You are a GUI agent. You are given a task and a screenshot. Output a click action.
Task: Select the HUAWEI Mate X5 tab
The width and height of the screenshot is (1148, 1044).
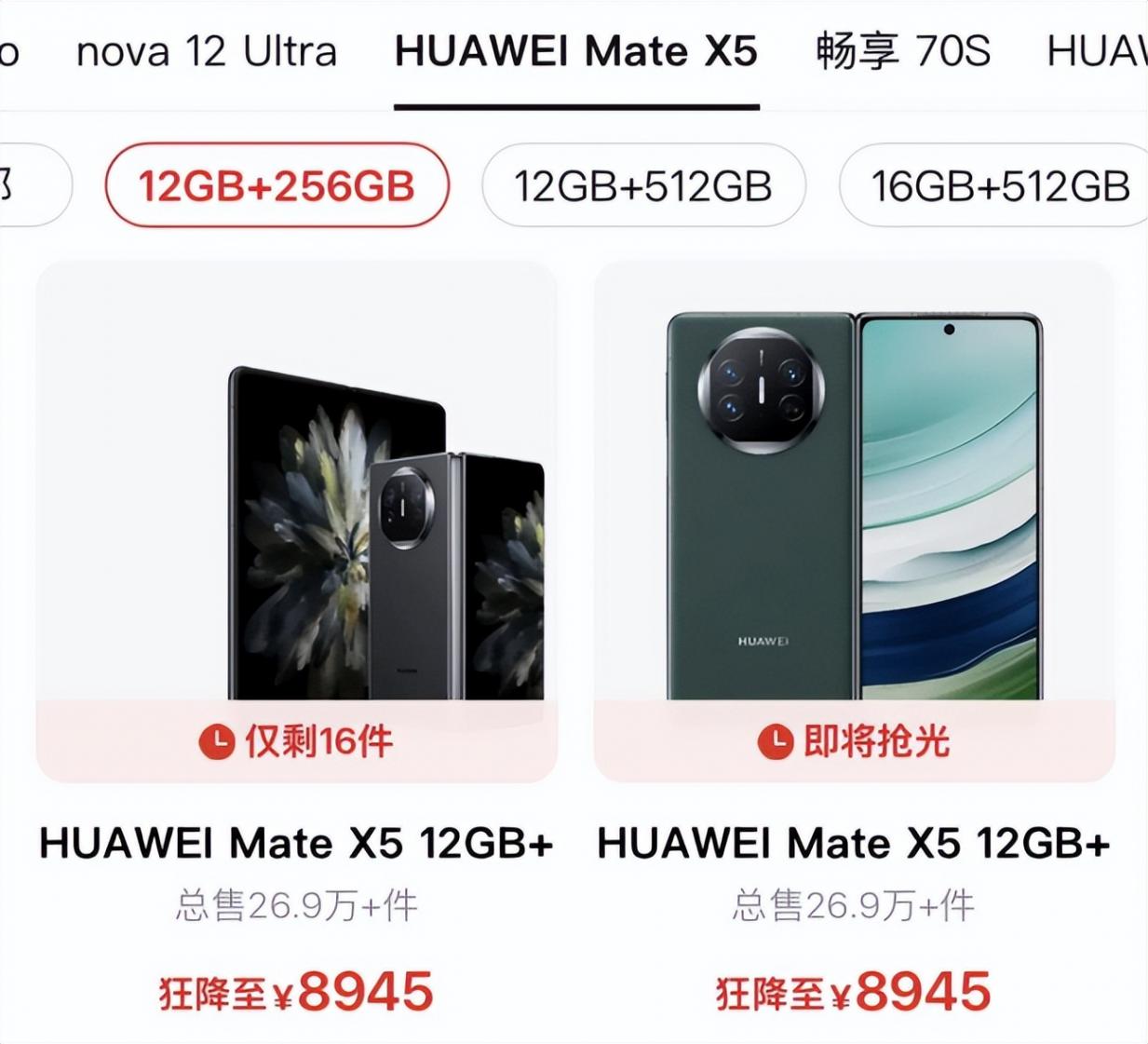(x=575, y=52)
